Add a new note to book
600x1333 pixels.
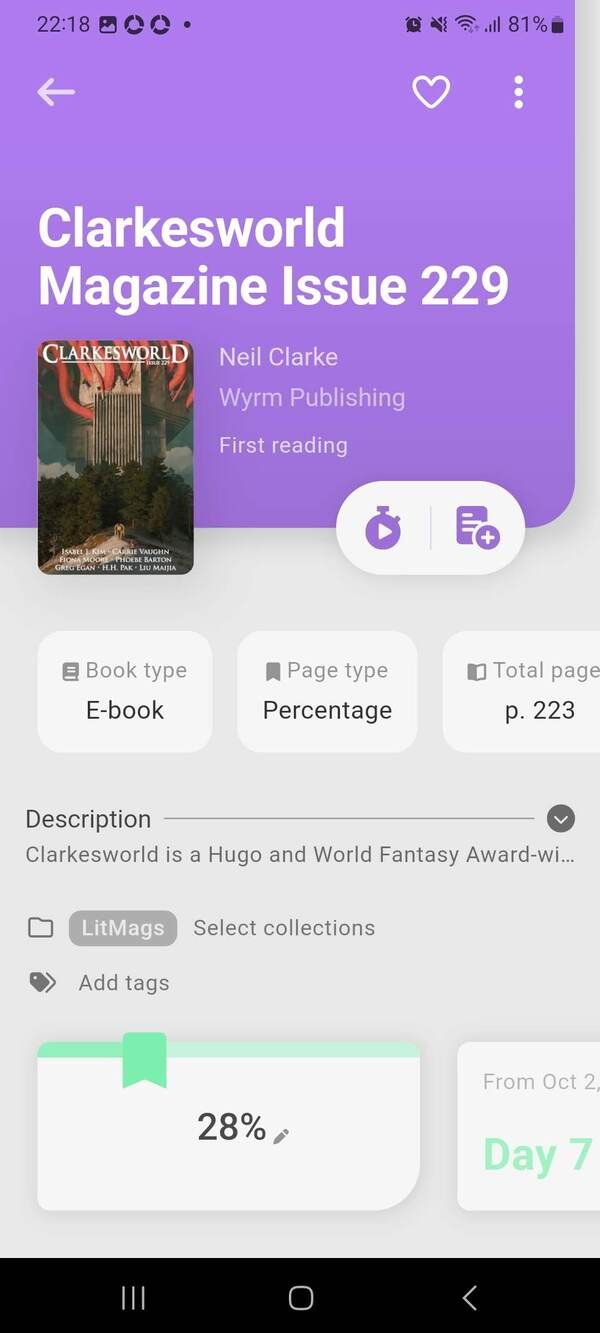pyautogui.click(x=476, y=528)
